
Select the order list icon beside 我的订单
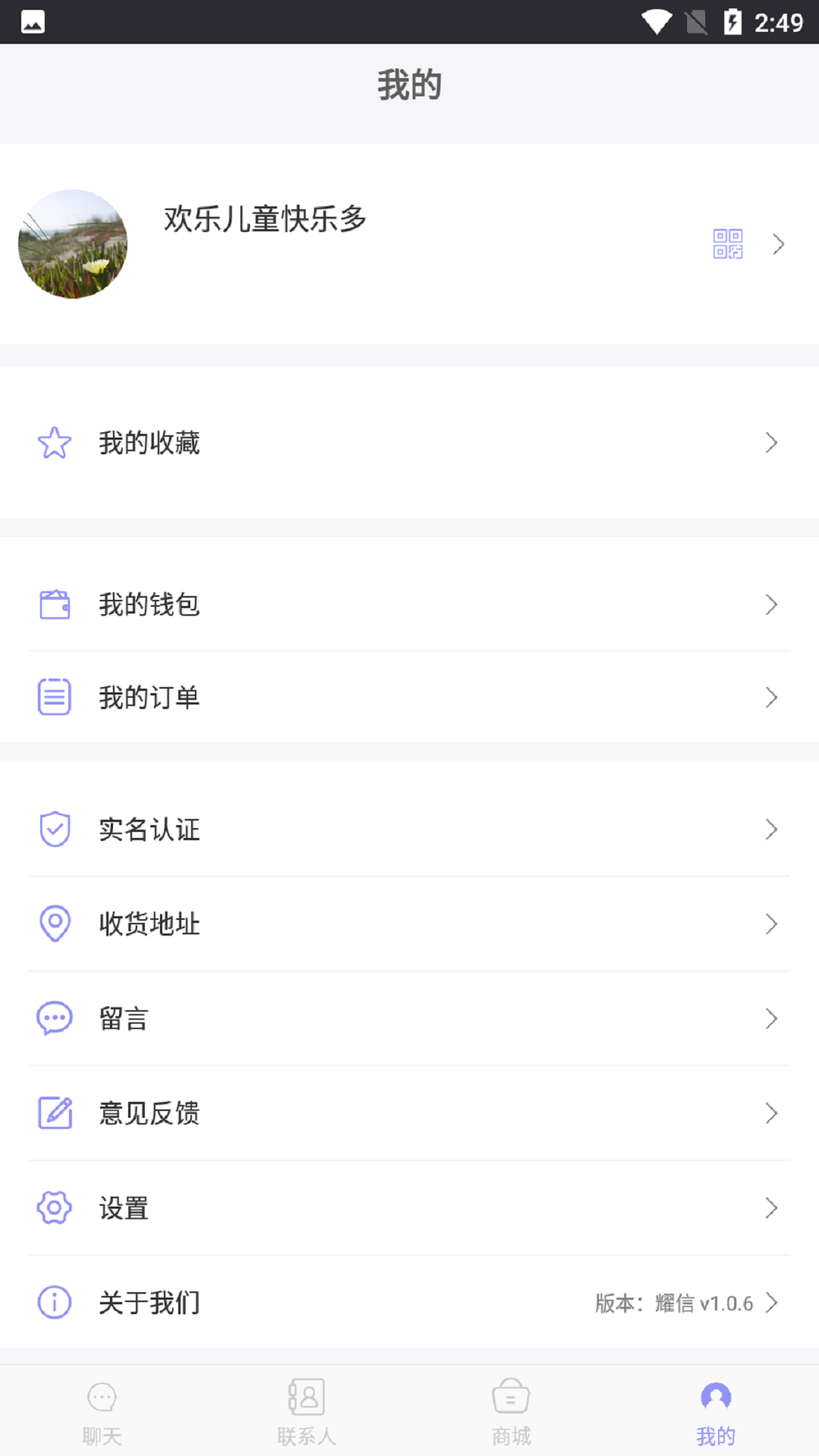click(x=54, y=697)
